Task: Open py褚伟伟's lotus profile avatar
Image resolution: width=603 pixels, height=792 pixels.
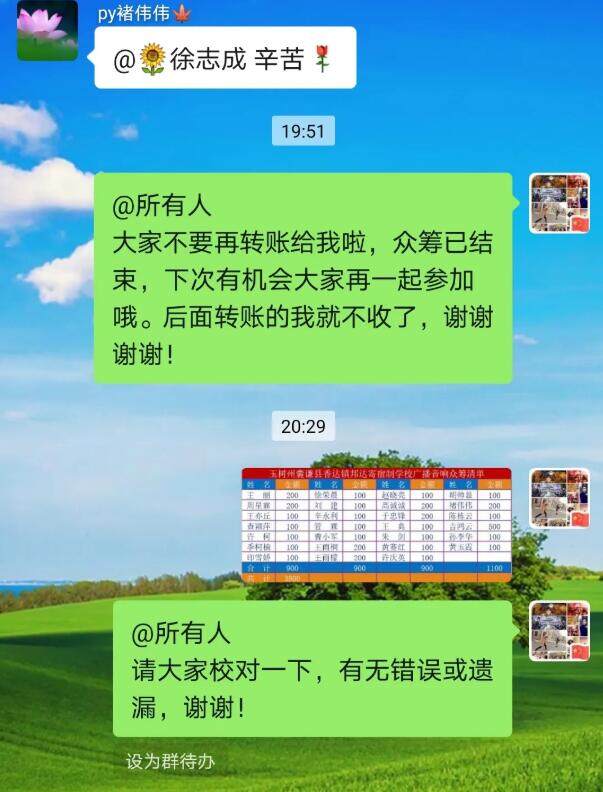Action: (x=47, y=30)
